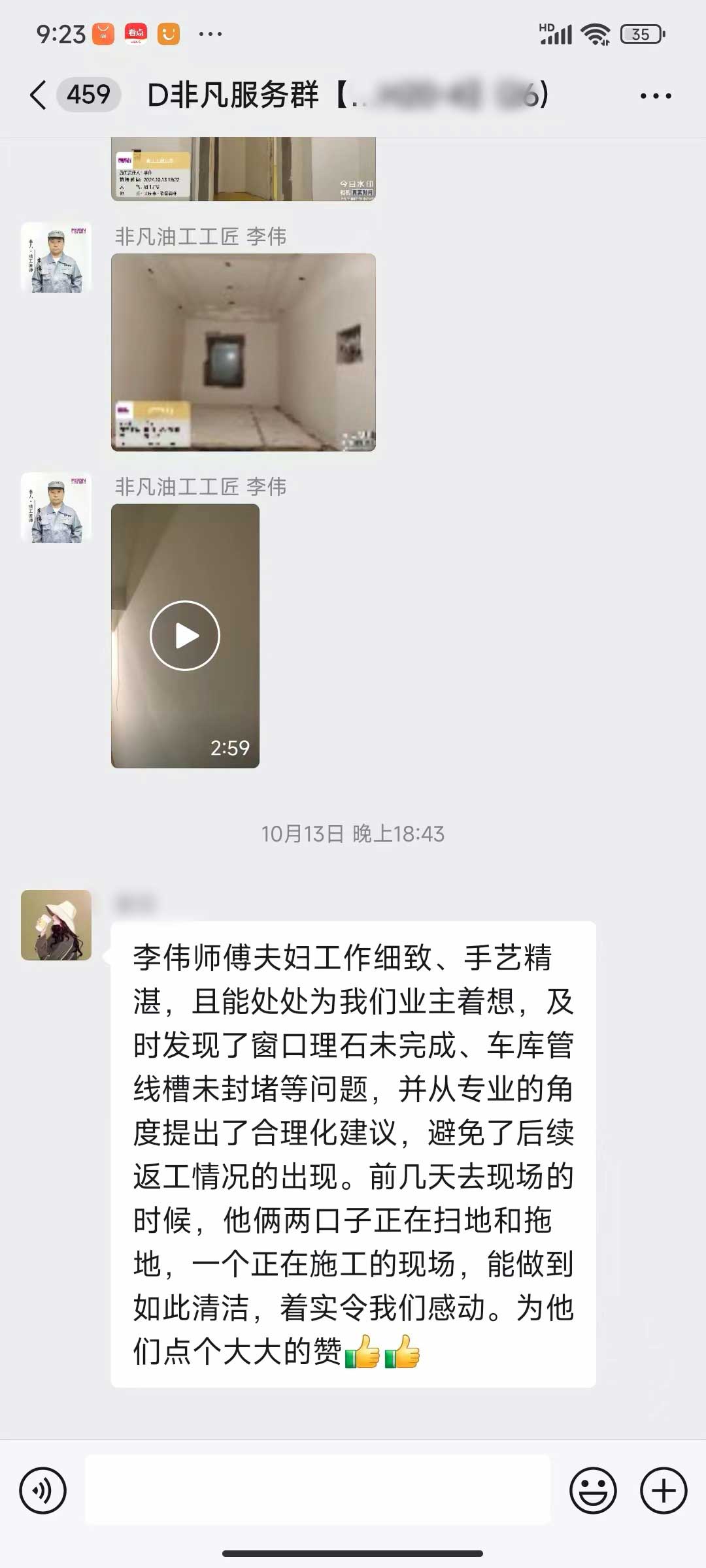Tap the message text field

[318, 1490]
